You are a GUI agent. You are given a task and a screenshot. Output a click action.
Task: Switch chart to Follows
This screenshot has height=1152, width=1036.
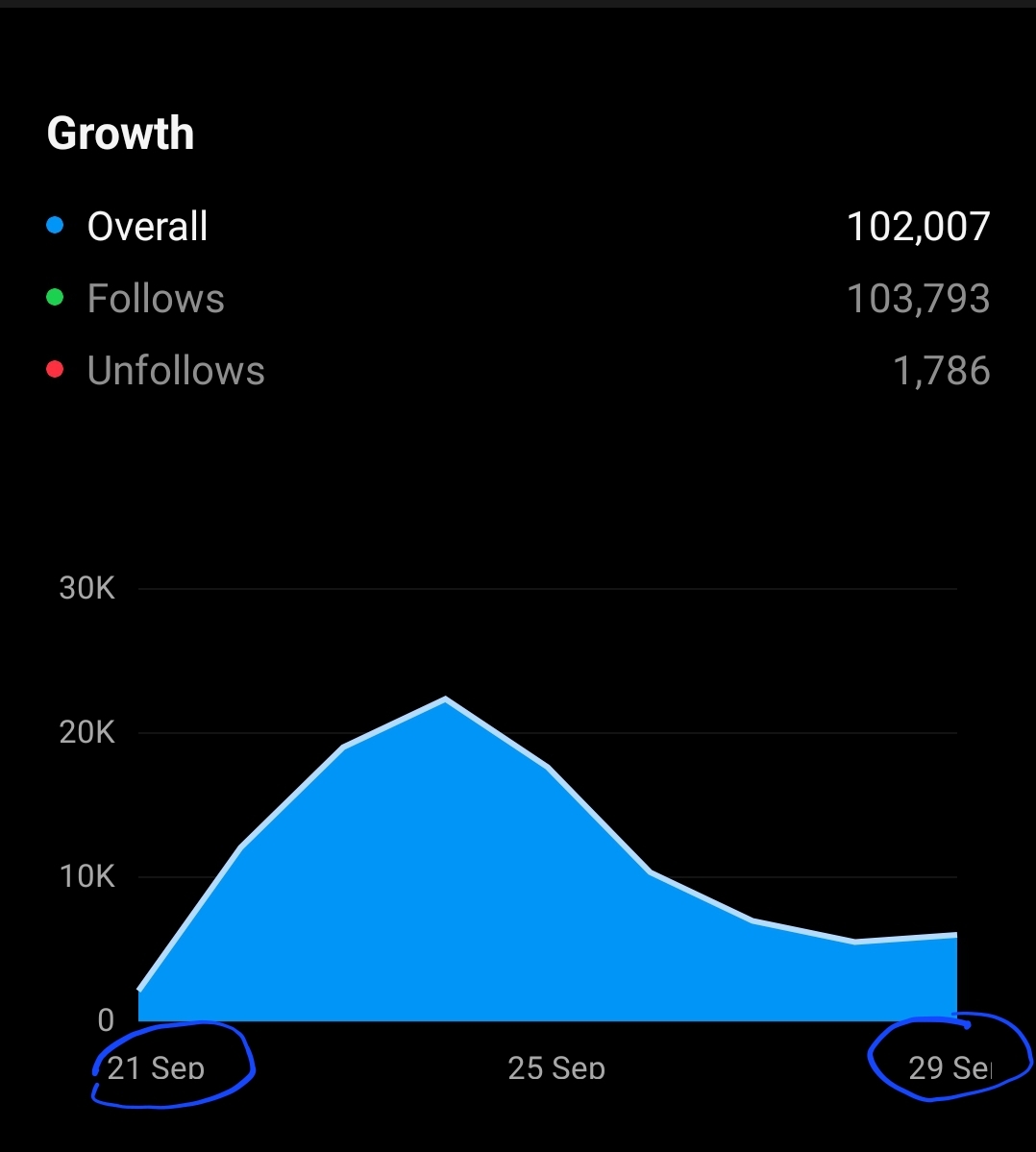[x=155, y=299]
